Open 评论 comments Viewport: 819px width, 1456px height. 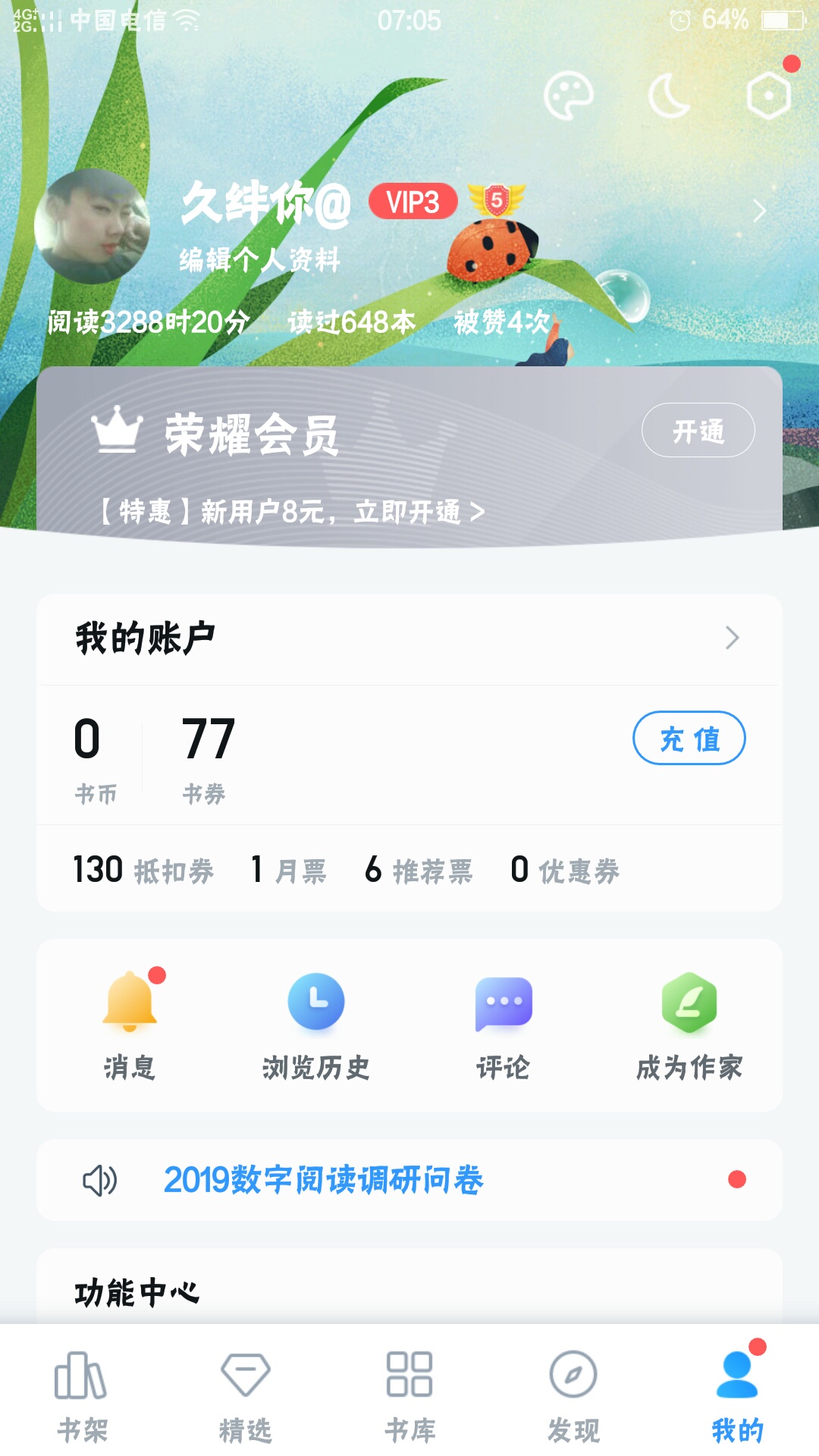click(x=503, y=1025)
